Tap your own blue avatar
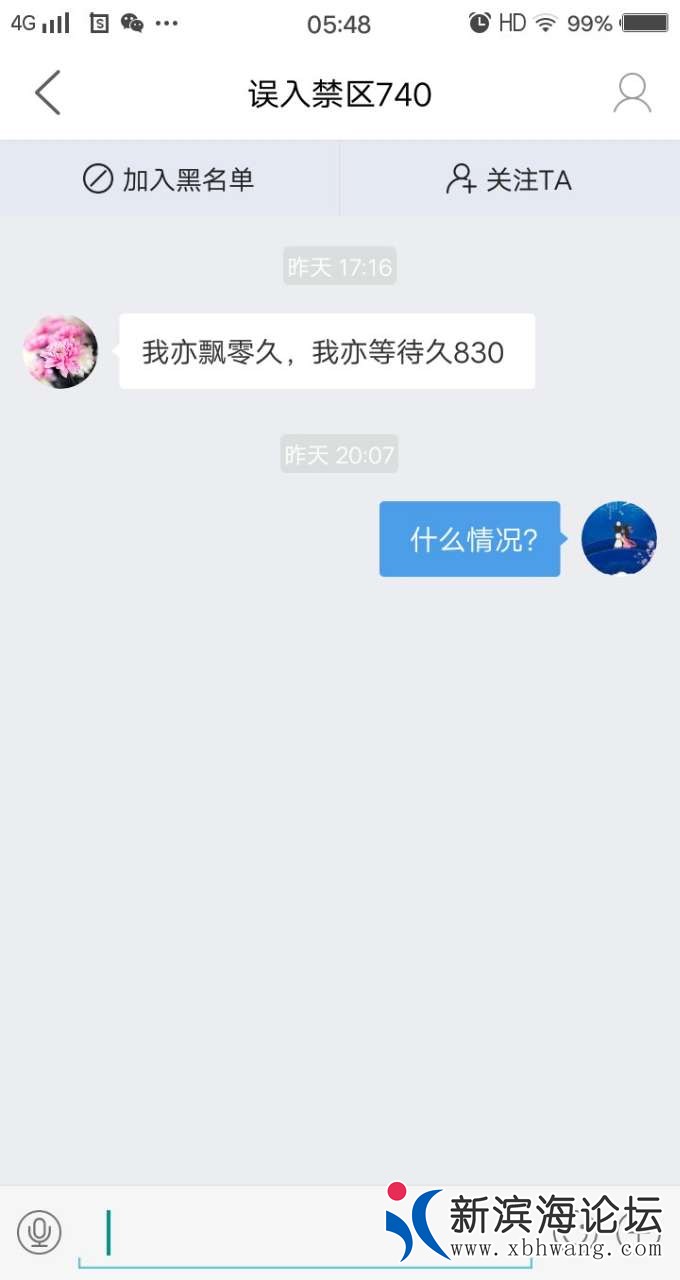The image size is (680, 1280). click(619, 538)
